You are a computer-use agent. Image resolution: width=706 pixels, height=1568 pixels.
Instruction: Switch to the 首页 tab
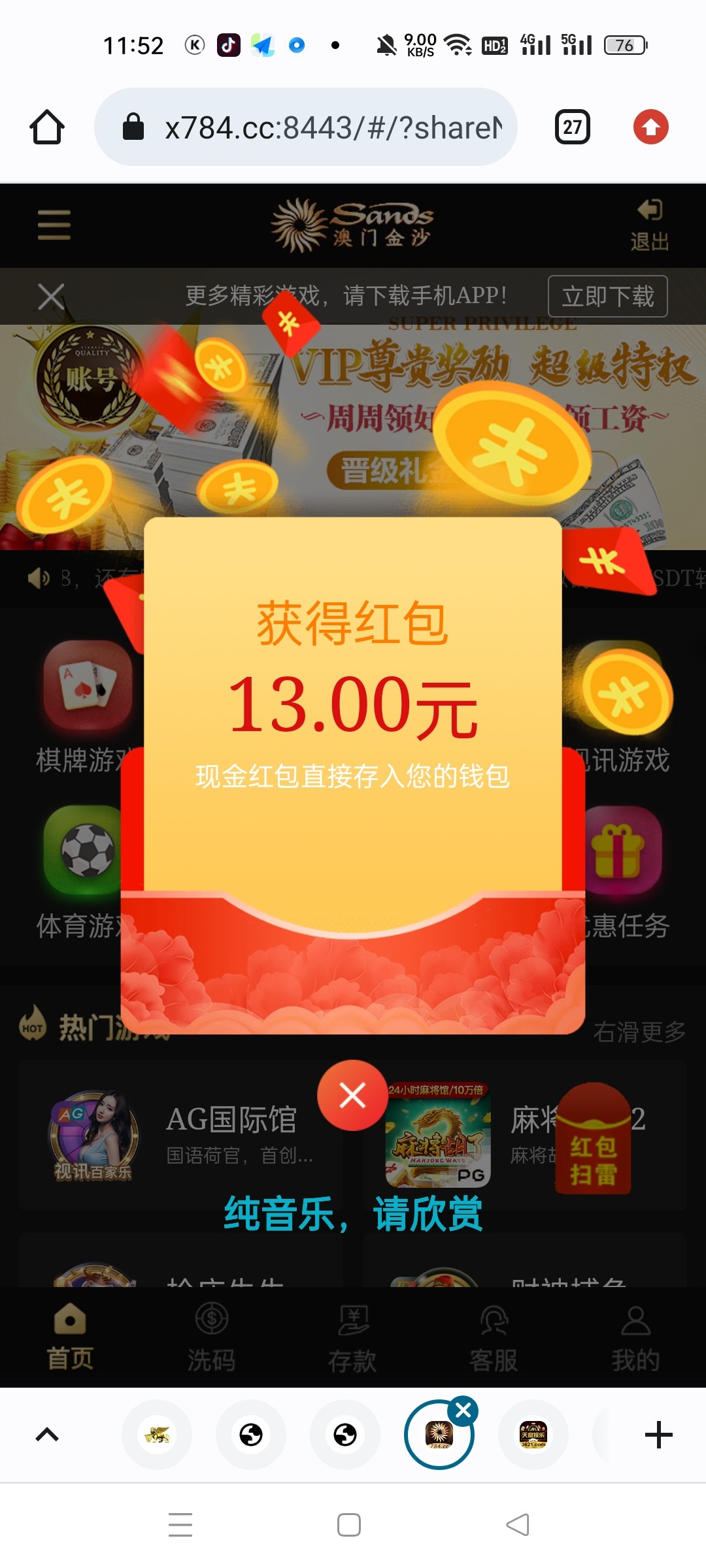70,1337
